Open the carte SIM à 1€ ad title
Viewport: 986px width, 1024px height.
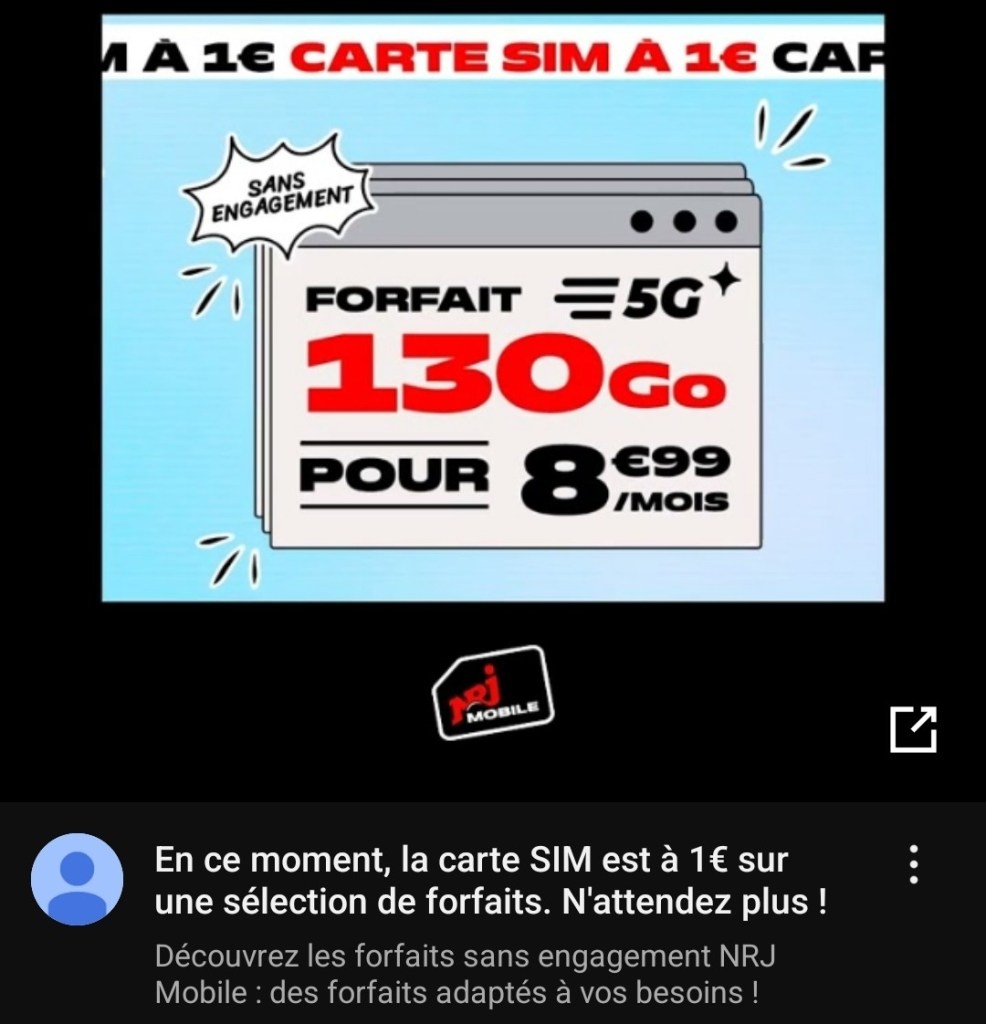click(490, 880)
